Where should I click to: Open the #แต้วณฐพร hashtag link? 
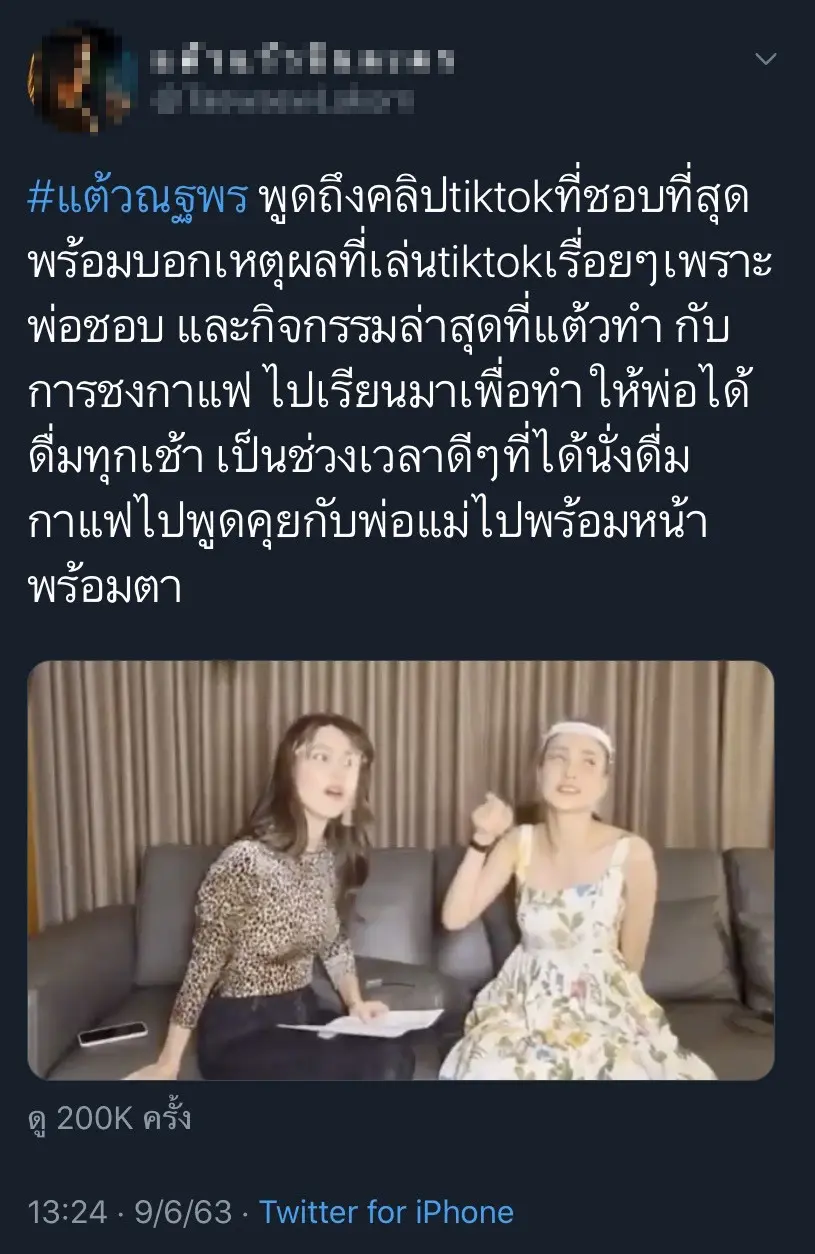pyautogui.click(x=138, y=199)
